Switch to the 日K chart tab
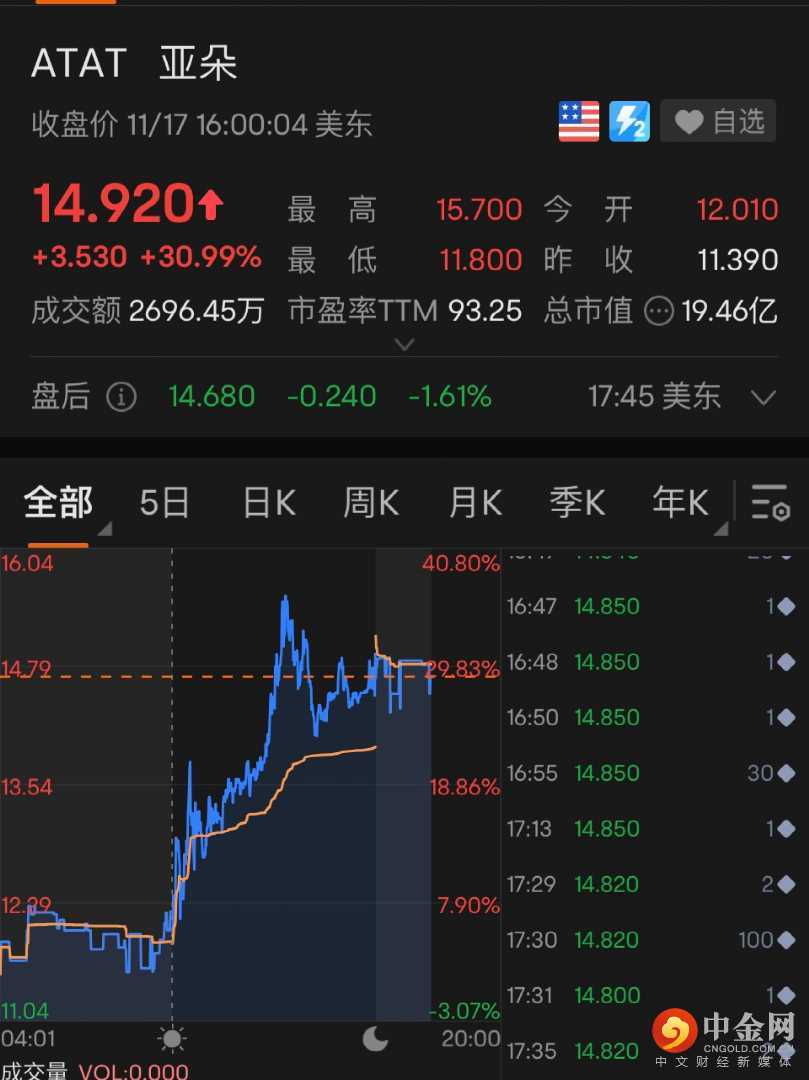809x1080 pixels. (x=269, y=502)
